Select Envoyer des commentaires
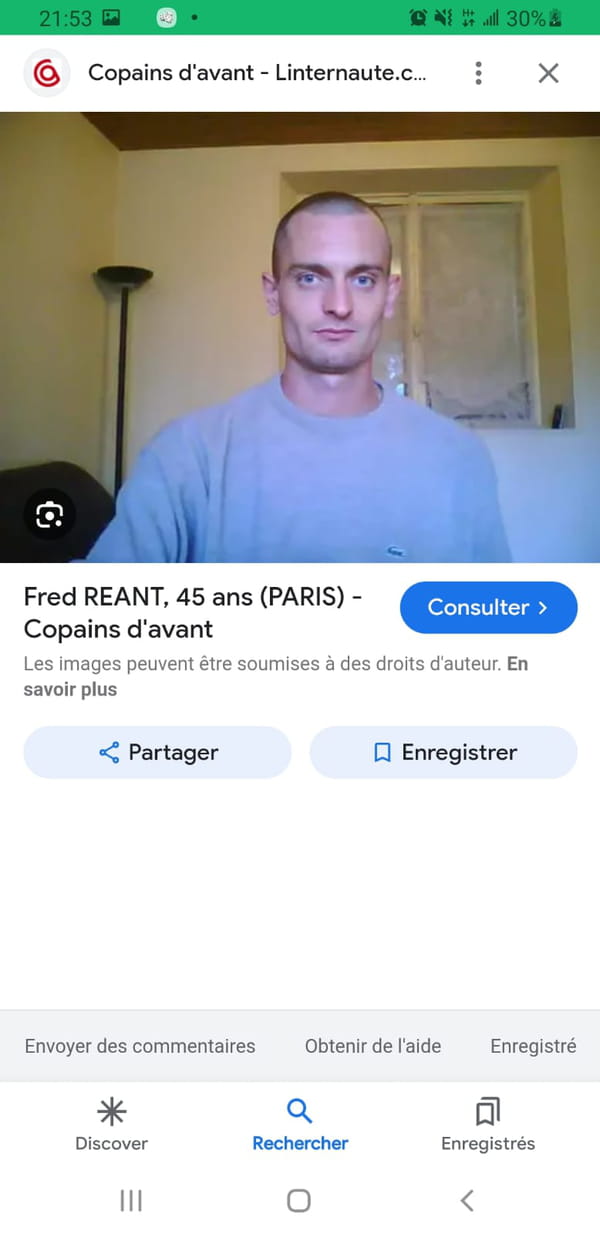This screenshot has height=1234, width=600. point(140,1046)
